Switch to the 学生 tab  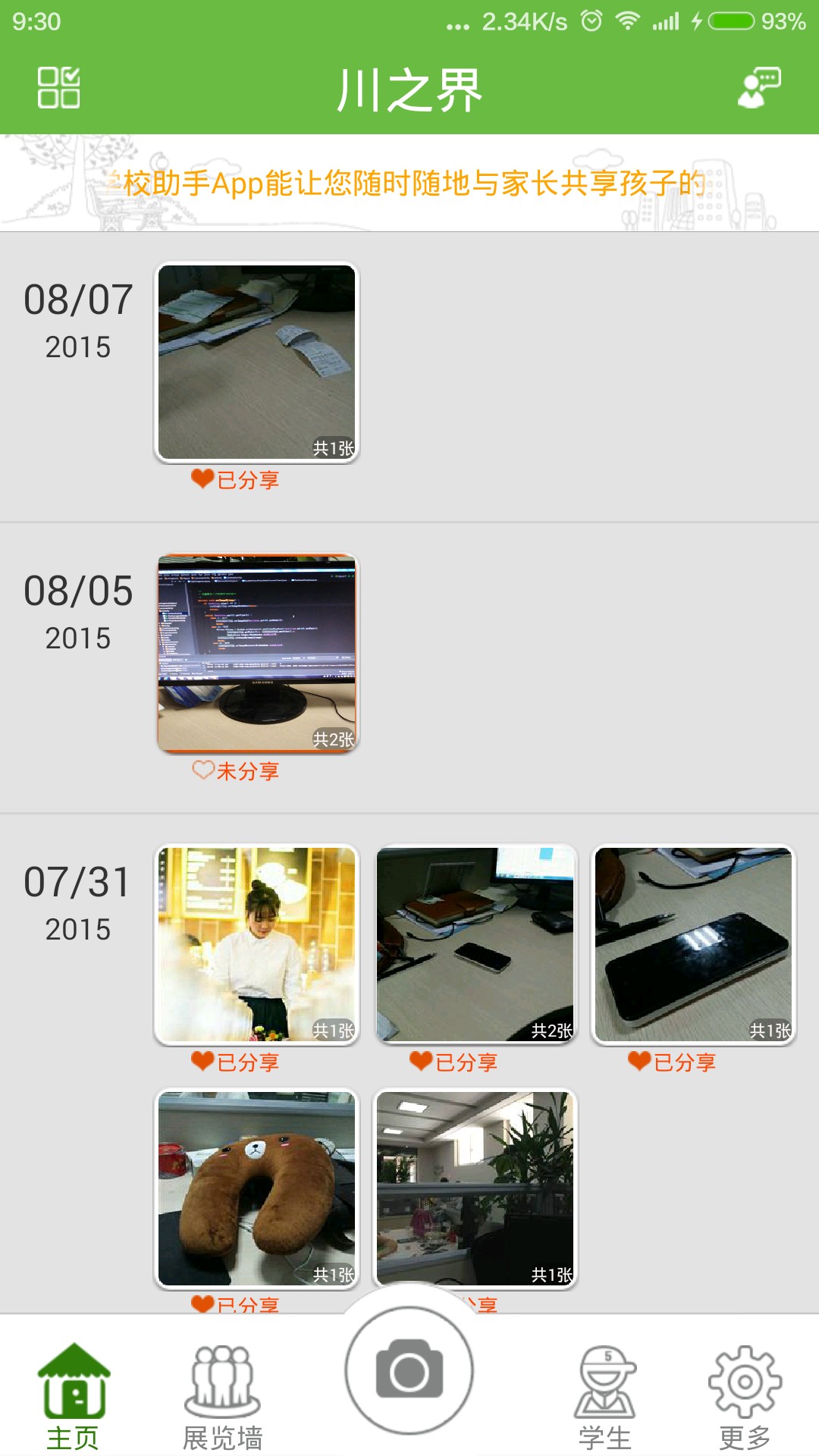pos(604,1397)
